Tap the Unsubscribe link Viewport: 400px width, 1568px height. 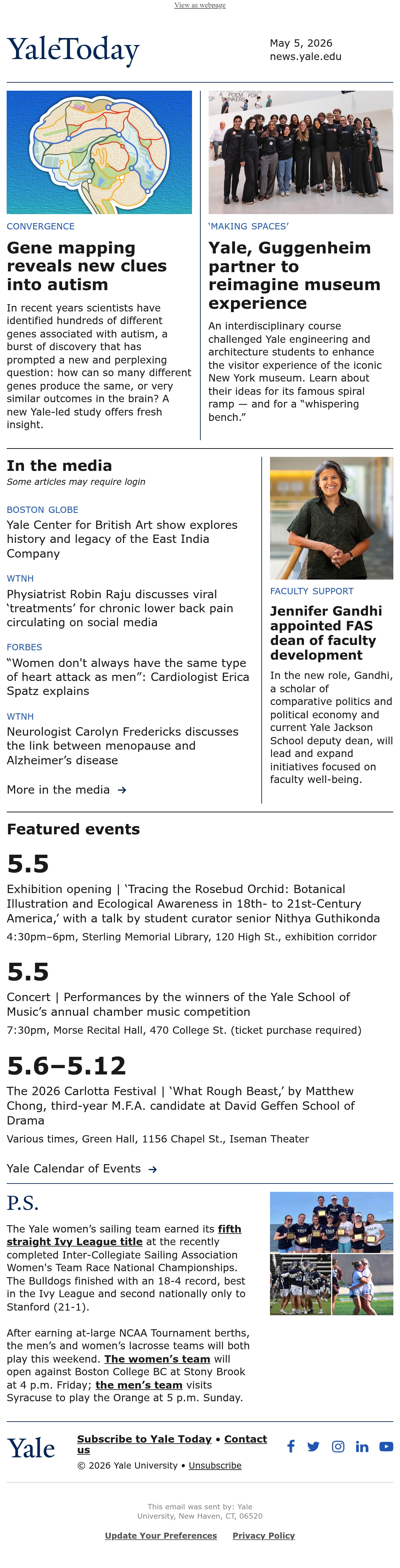(x=215, y=1465)
